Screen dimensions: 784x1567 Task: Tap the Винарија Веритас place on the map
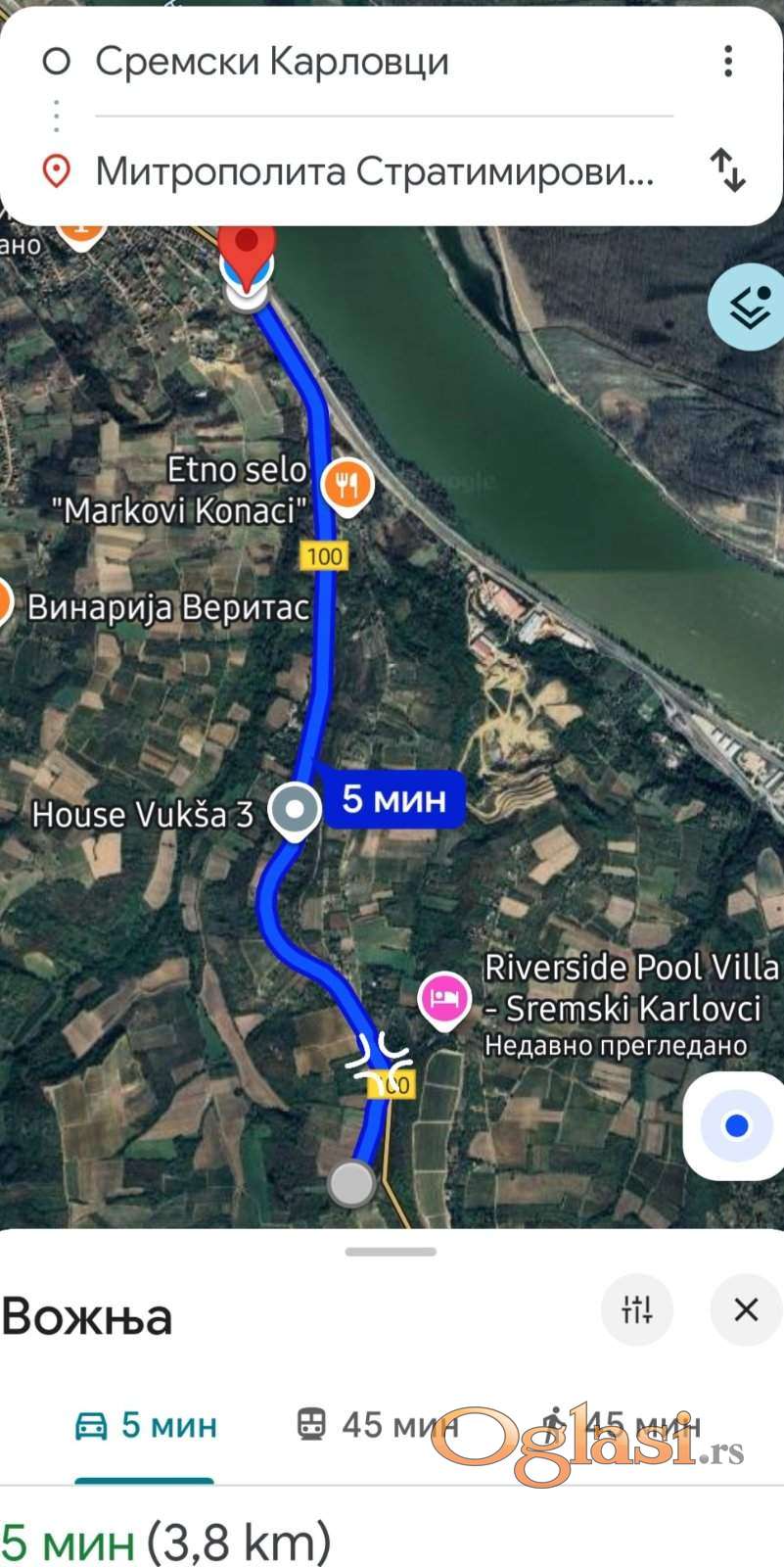click(168, 607)
